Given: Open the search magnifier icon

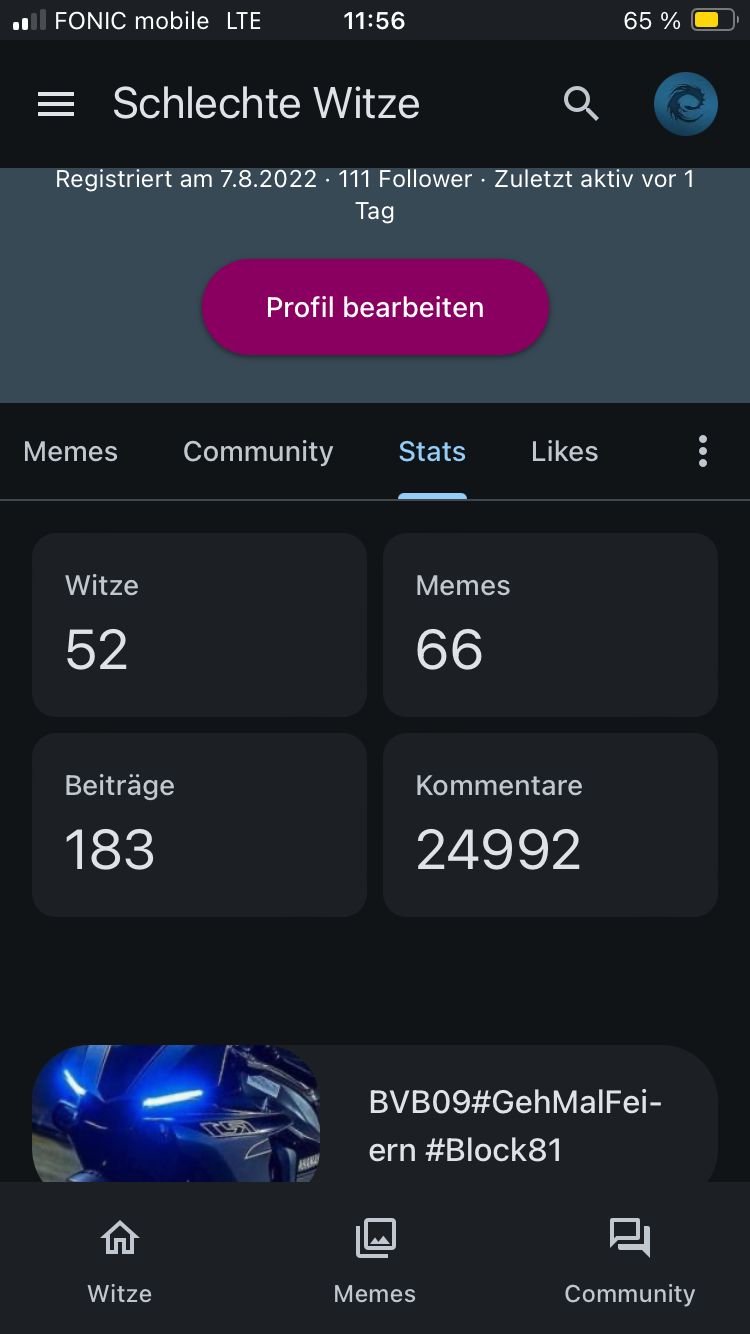Looking at the screenshot, I should [x=580, y=104].
